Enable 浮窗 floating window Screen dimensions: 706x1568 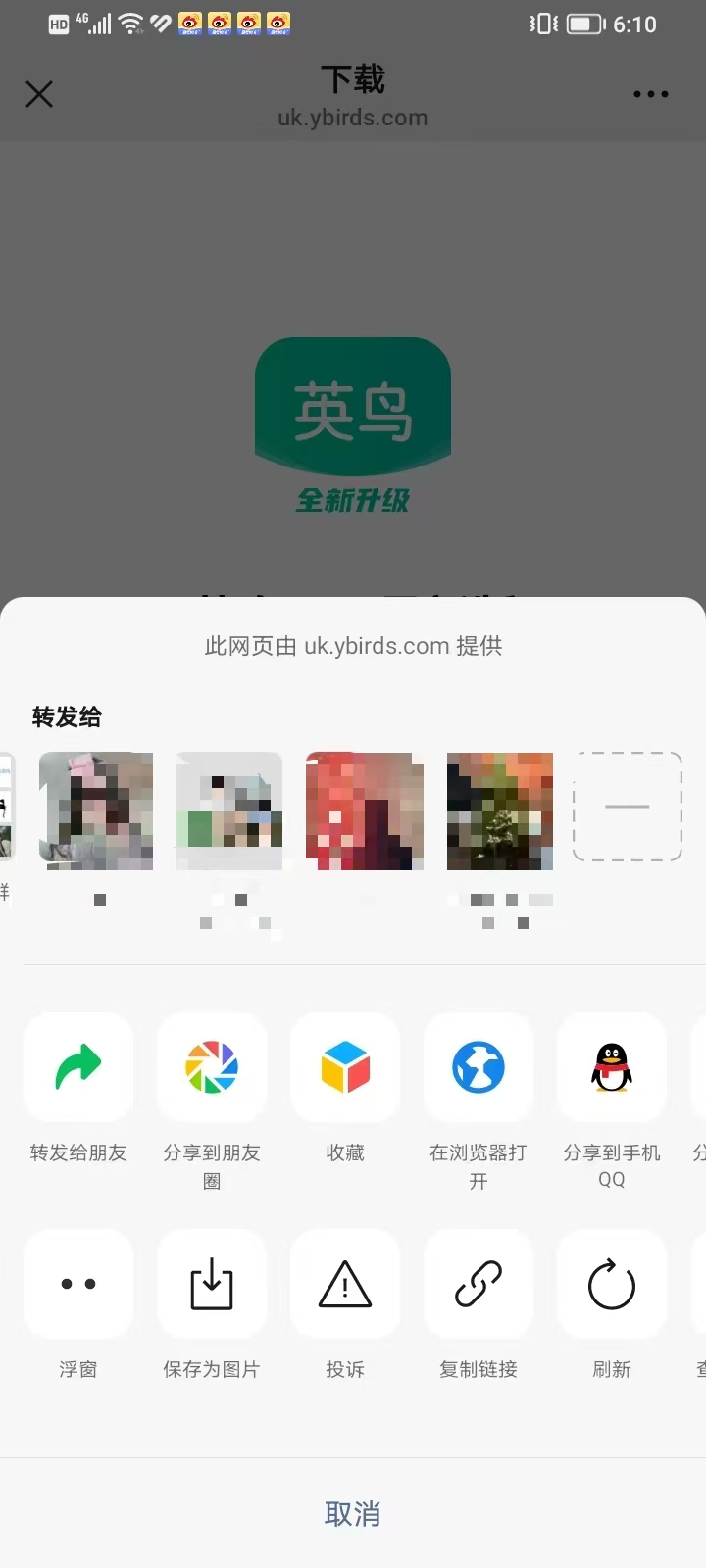click(x=78, y=1285)
